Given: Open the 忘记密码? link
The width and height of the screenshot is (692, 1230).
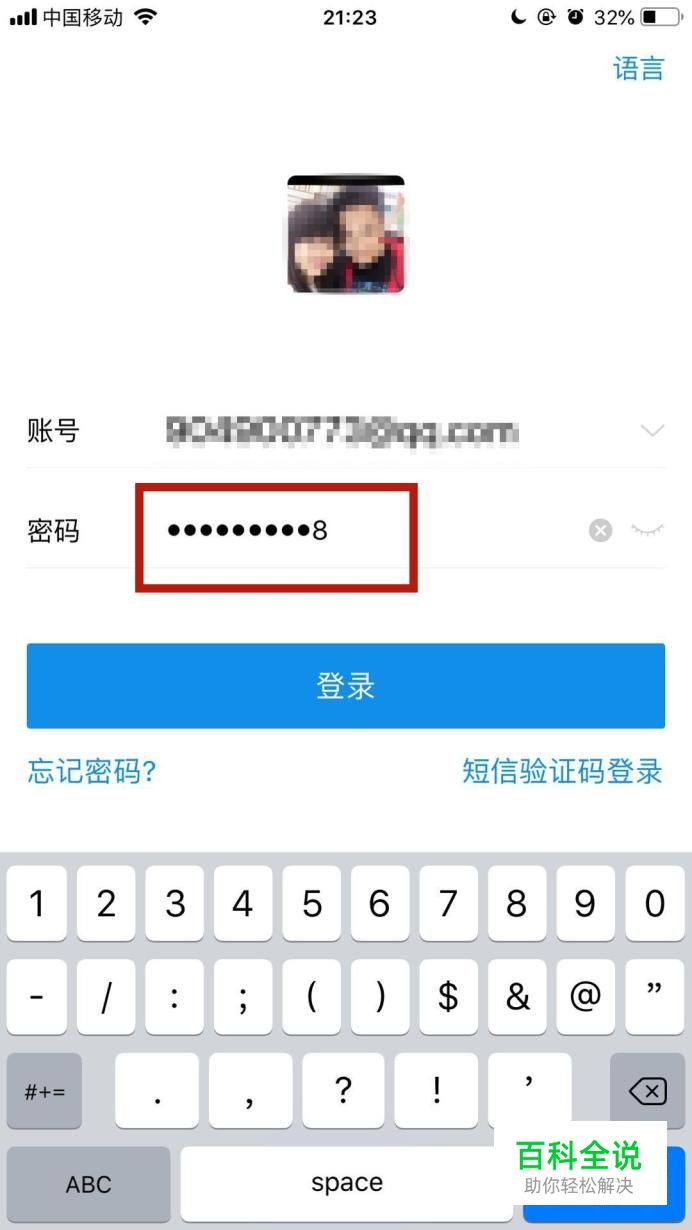Looking at the screenshot, I should click(x=92, y=771).
